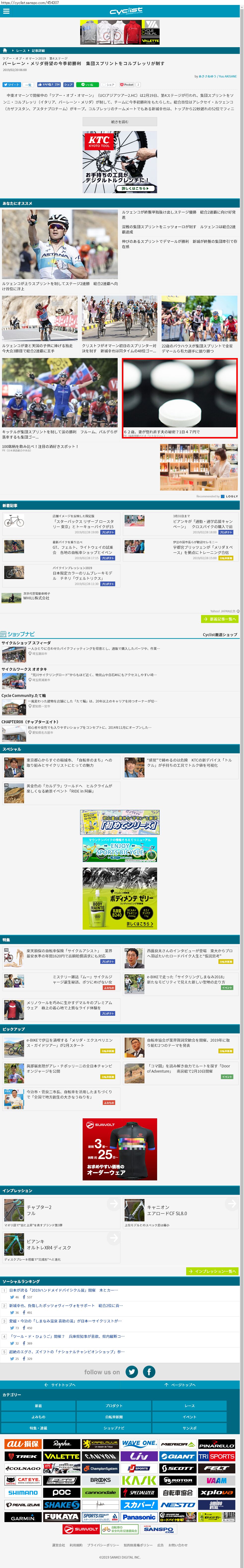Save article with the Pocket button
244x1568 pixels.
click(127, 85)
